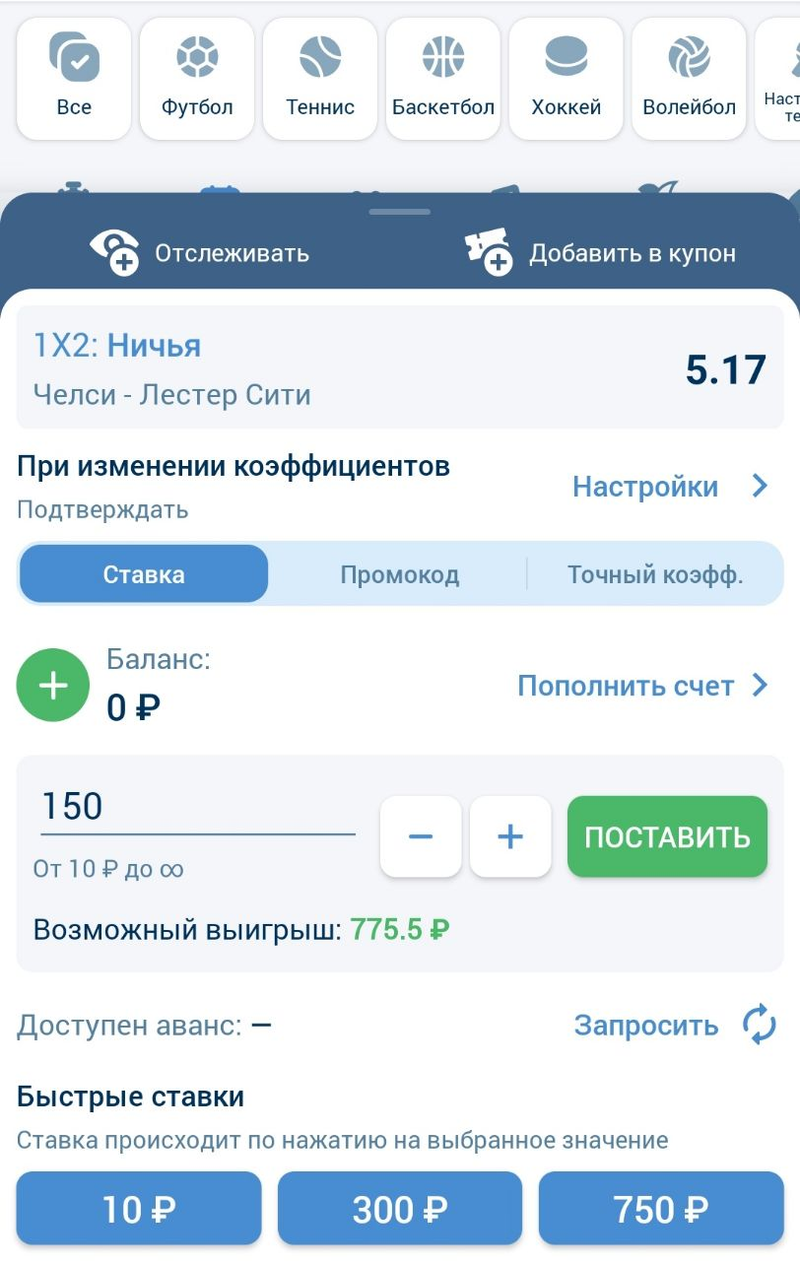Increase the stake with plus button
The image size is (800, 1261).
coord(510,837)
